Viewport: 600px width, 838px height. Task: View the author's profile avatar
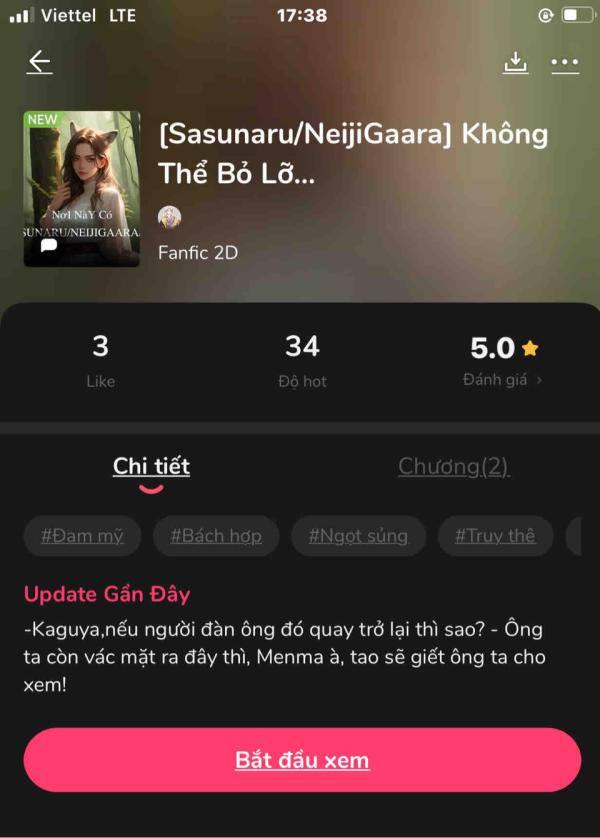coord(170,217)
